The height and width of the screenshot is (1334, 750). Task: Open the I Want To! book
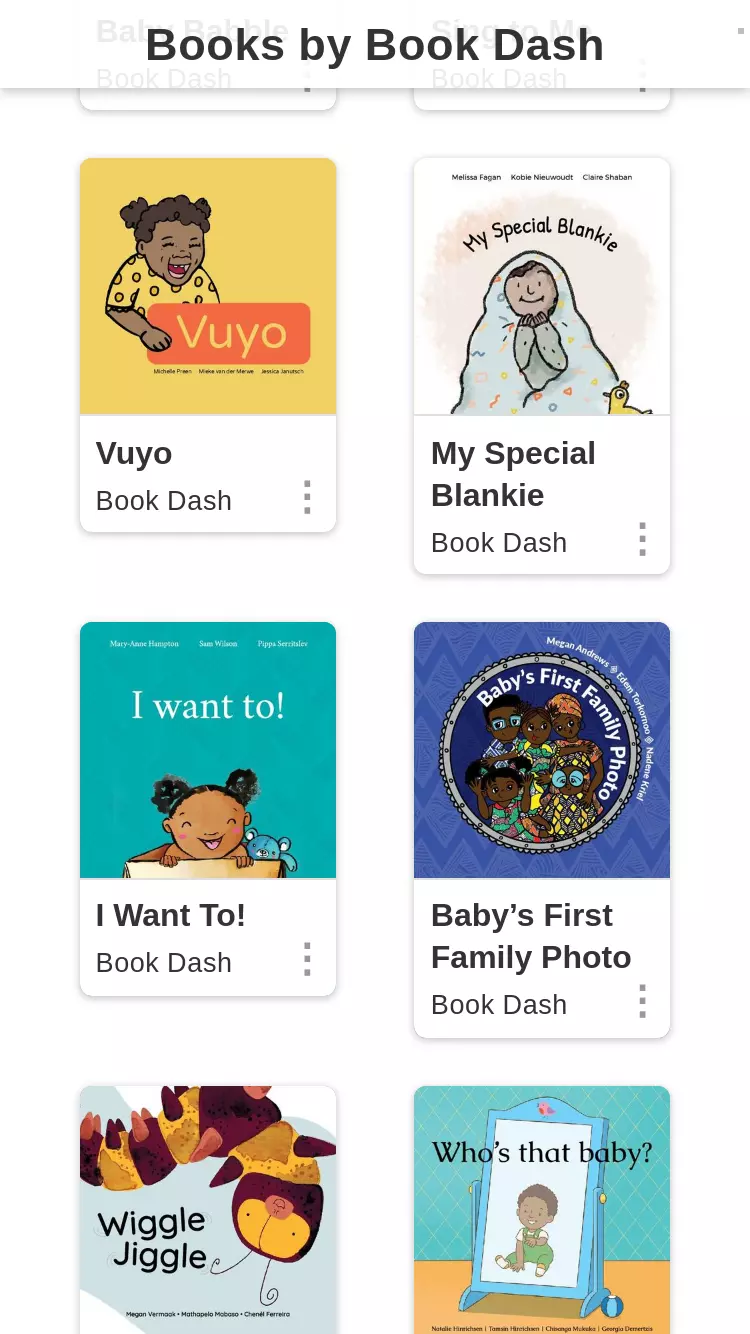(x=208, y=750)
